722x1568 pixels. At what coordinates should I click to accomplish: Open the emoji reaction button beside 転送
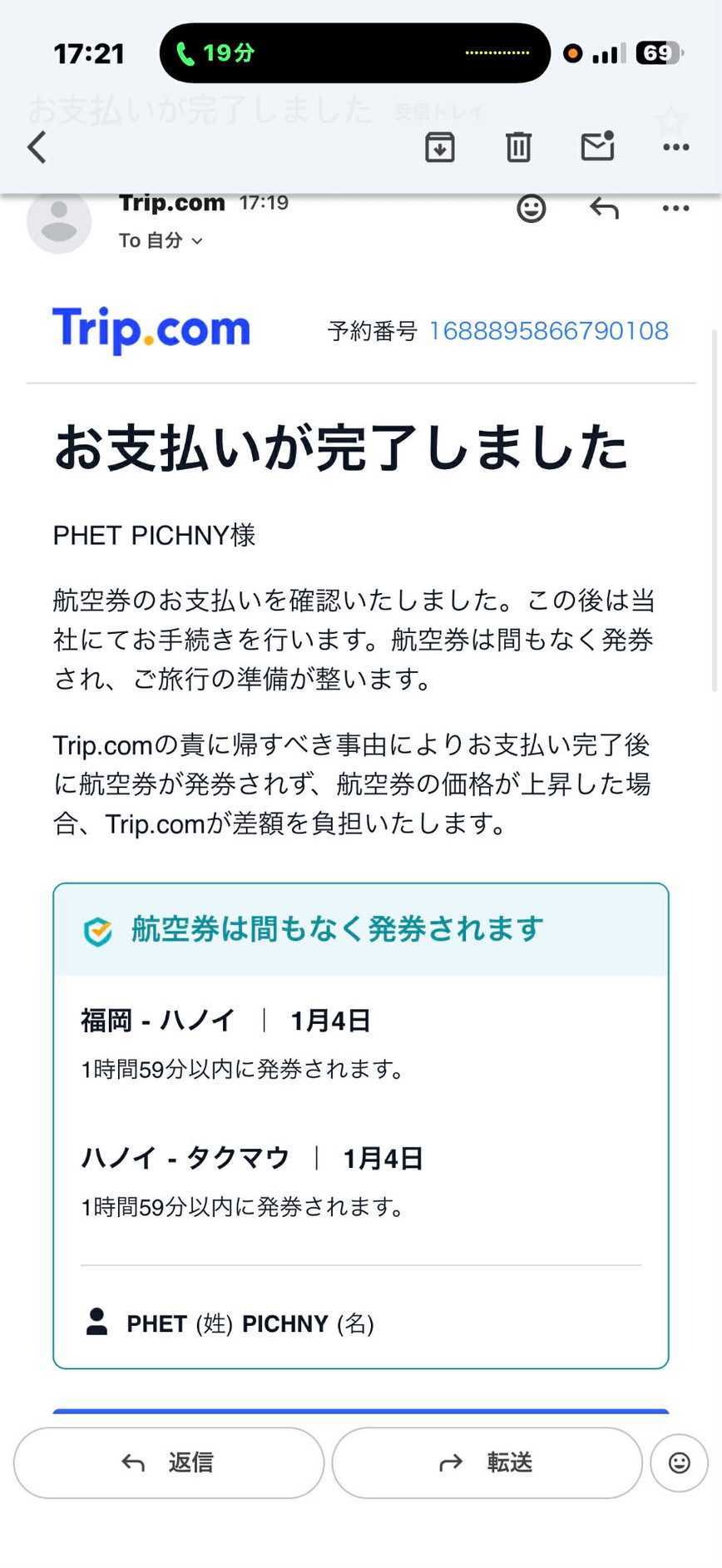(679, 1462)
